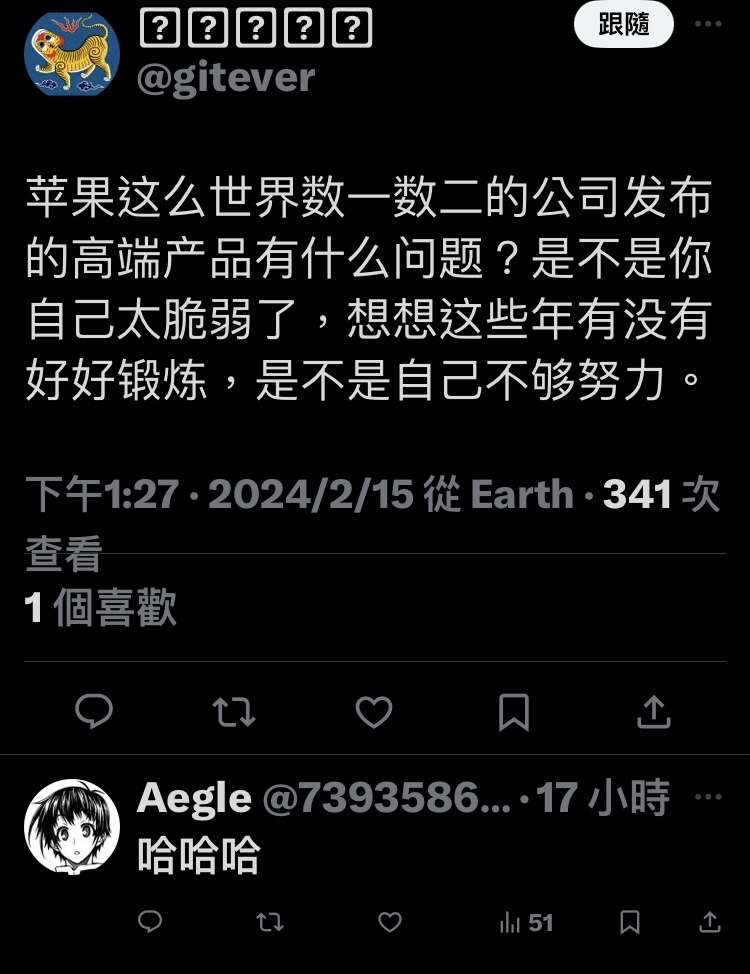Open overflow menu on gitever's tweet
The height and width of the screenshot is (974, 750).
[x=708, y=23]
